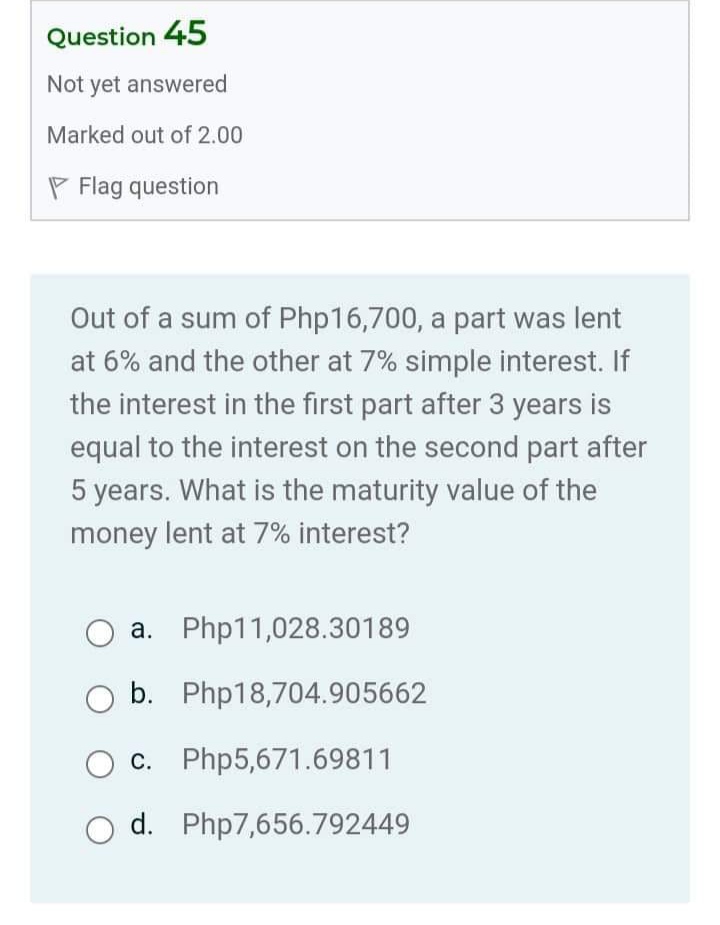Click the option letter a label
Viewport: 720px width, 925px height.
tap(141, 628)
